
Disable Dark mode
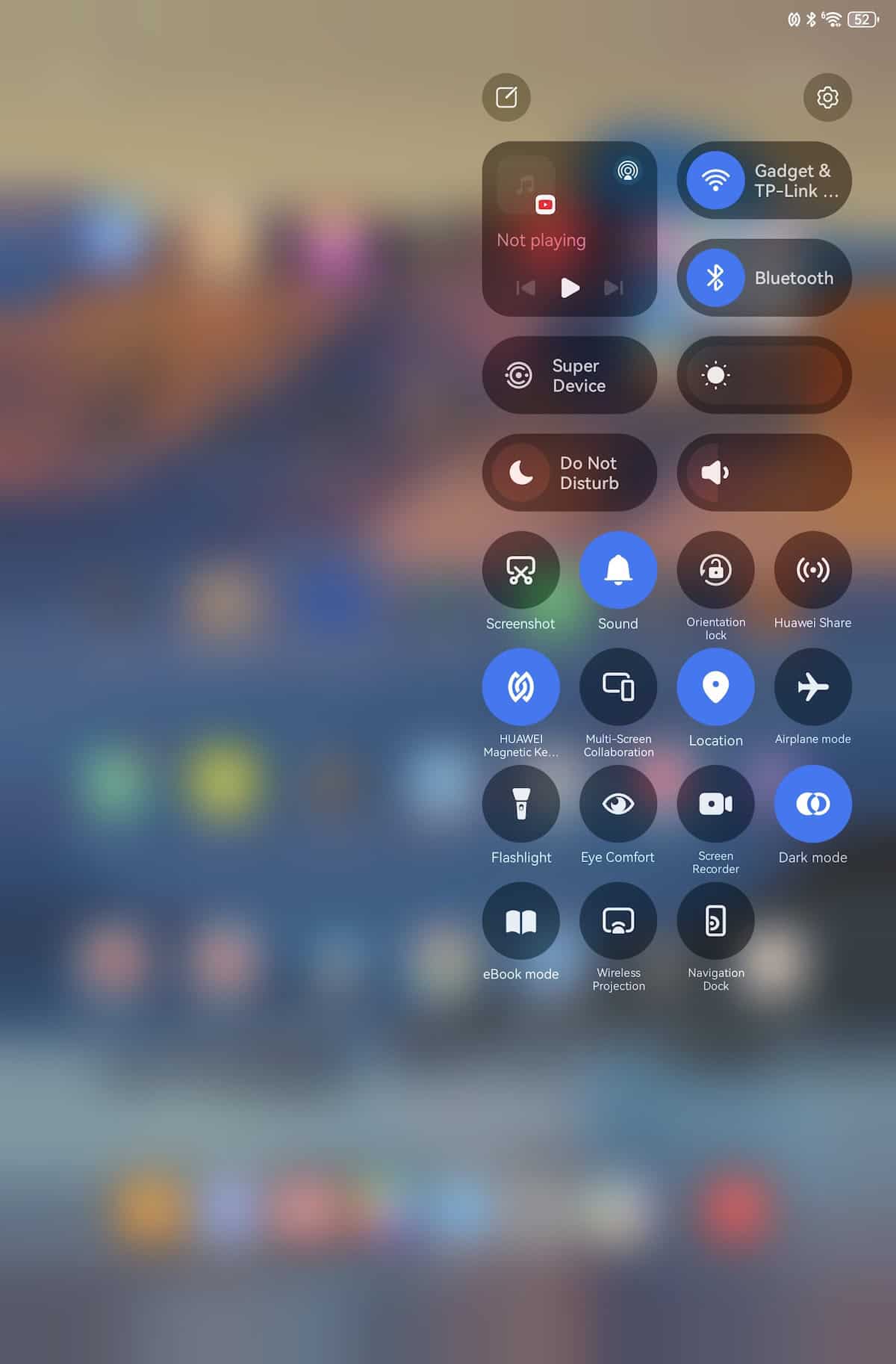pyautogui.click(x=812, y=804)
